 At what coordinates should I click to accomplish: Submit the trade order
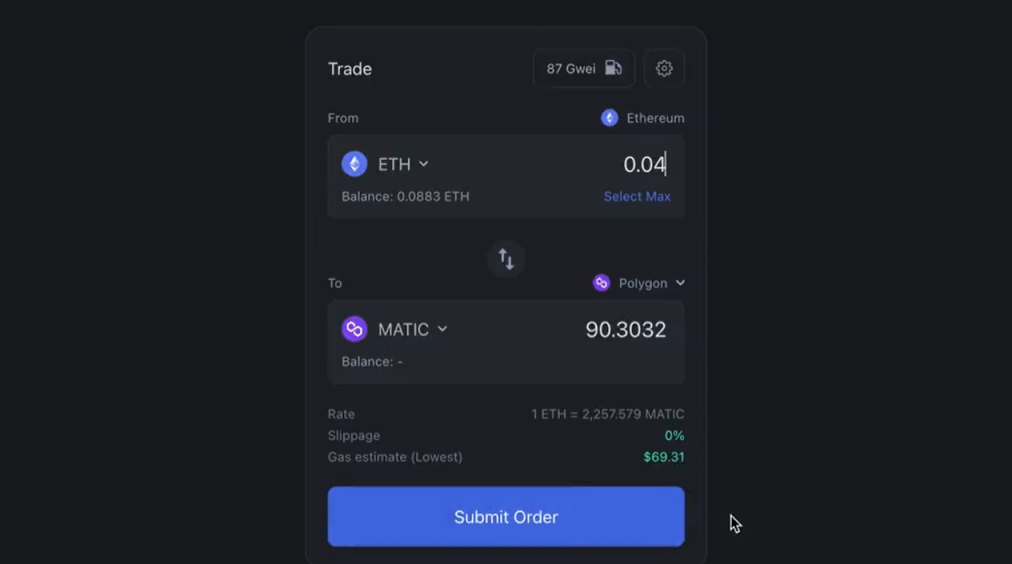coord(506,517)
